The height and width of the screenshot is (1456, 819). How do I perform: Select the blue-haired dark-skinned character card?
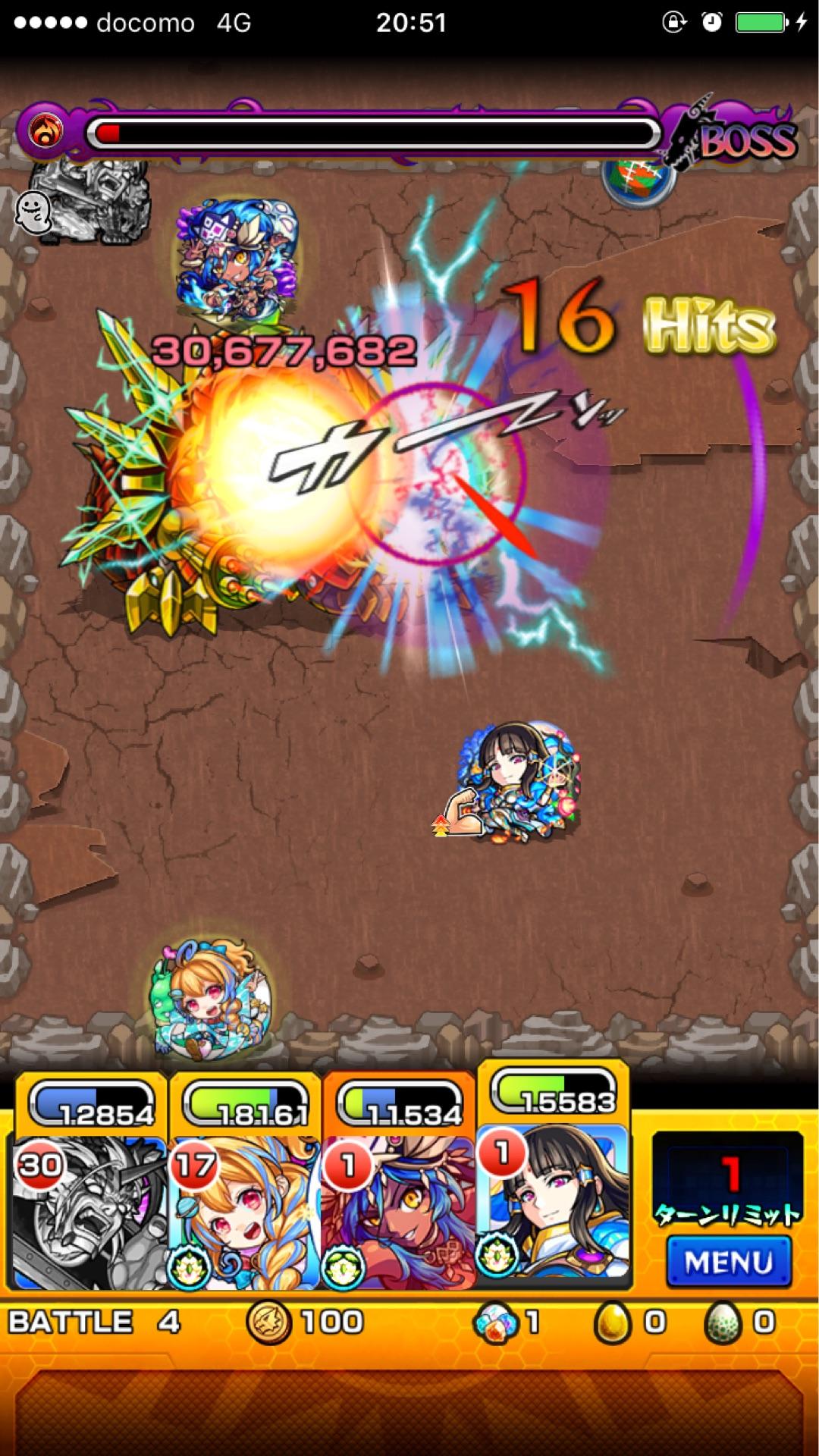coord(398,1212)
